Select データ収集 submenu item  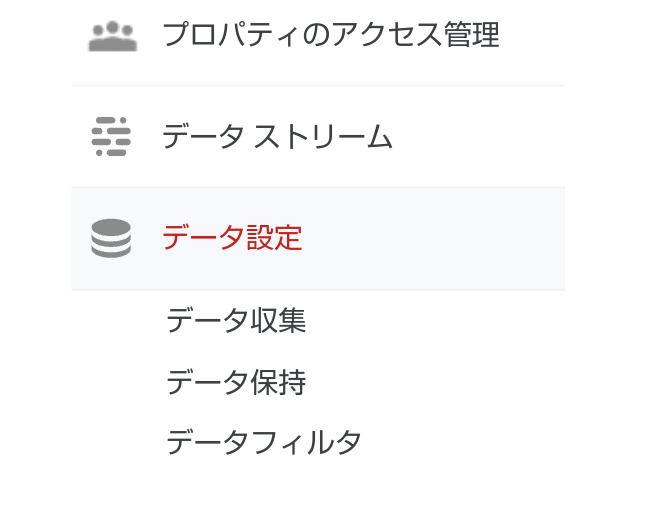tap(236, 321)
